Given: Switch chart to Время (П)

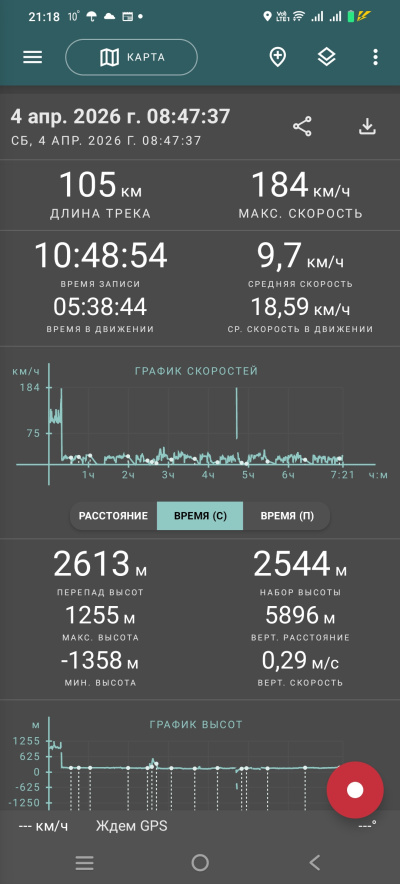Looking at the screenshot, I should [287, 516].
